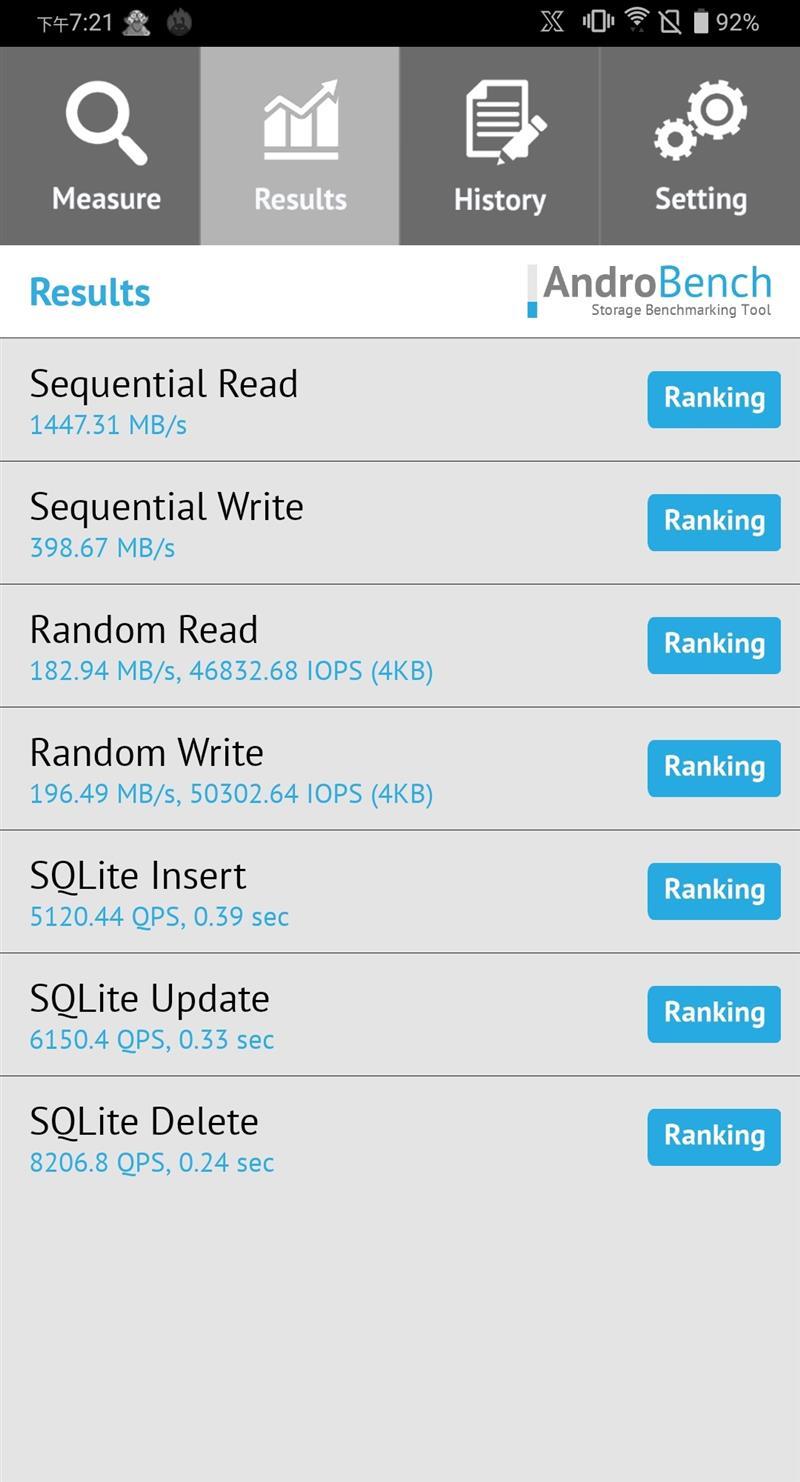Open Random Write ranking

pyautogui.click(x=714, y=768)
